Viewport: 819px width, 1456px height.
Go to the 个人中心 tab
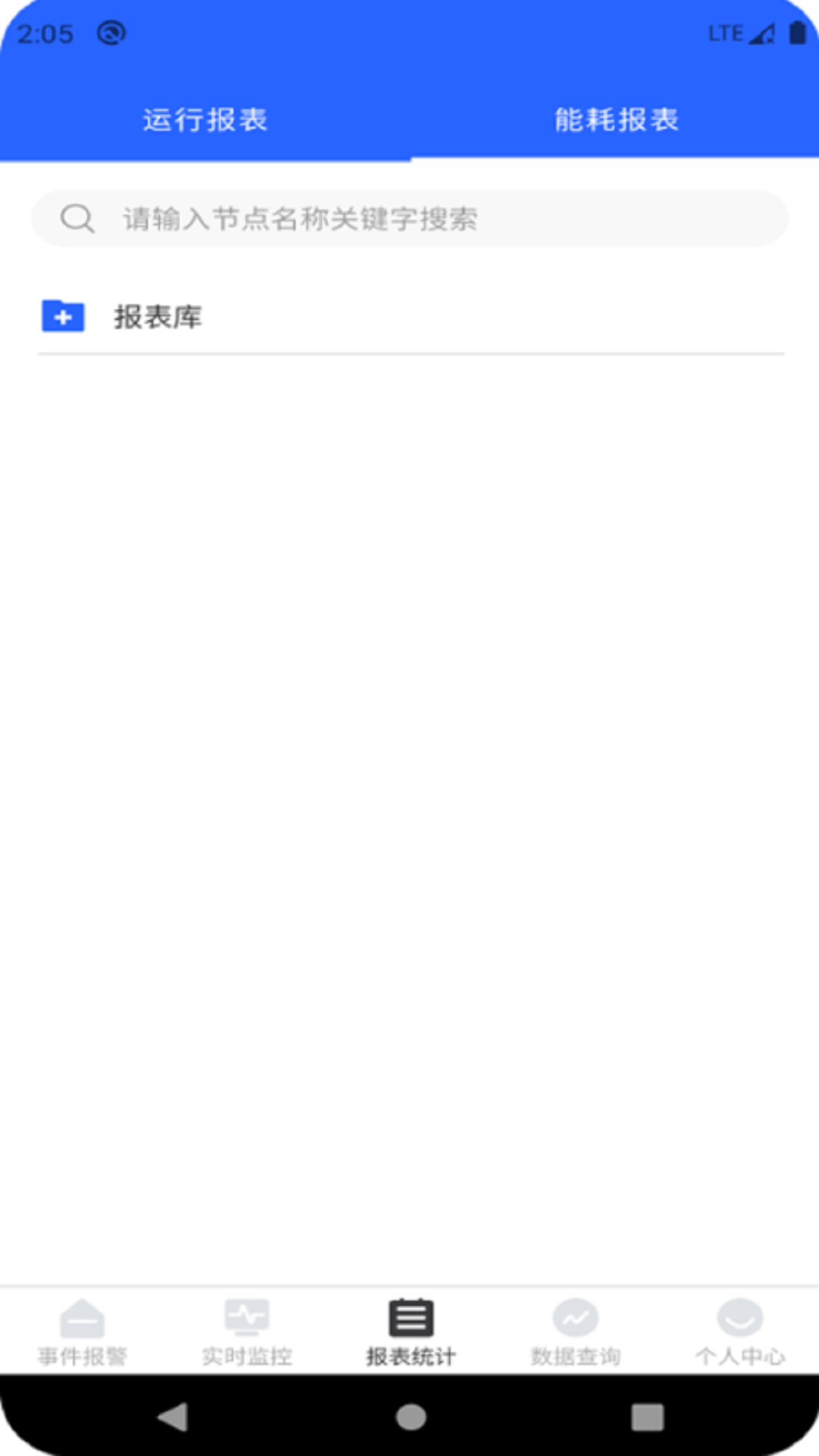739,1331
